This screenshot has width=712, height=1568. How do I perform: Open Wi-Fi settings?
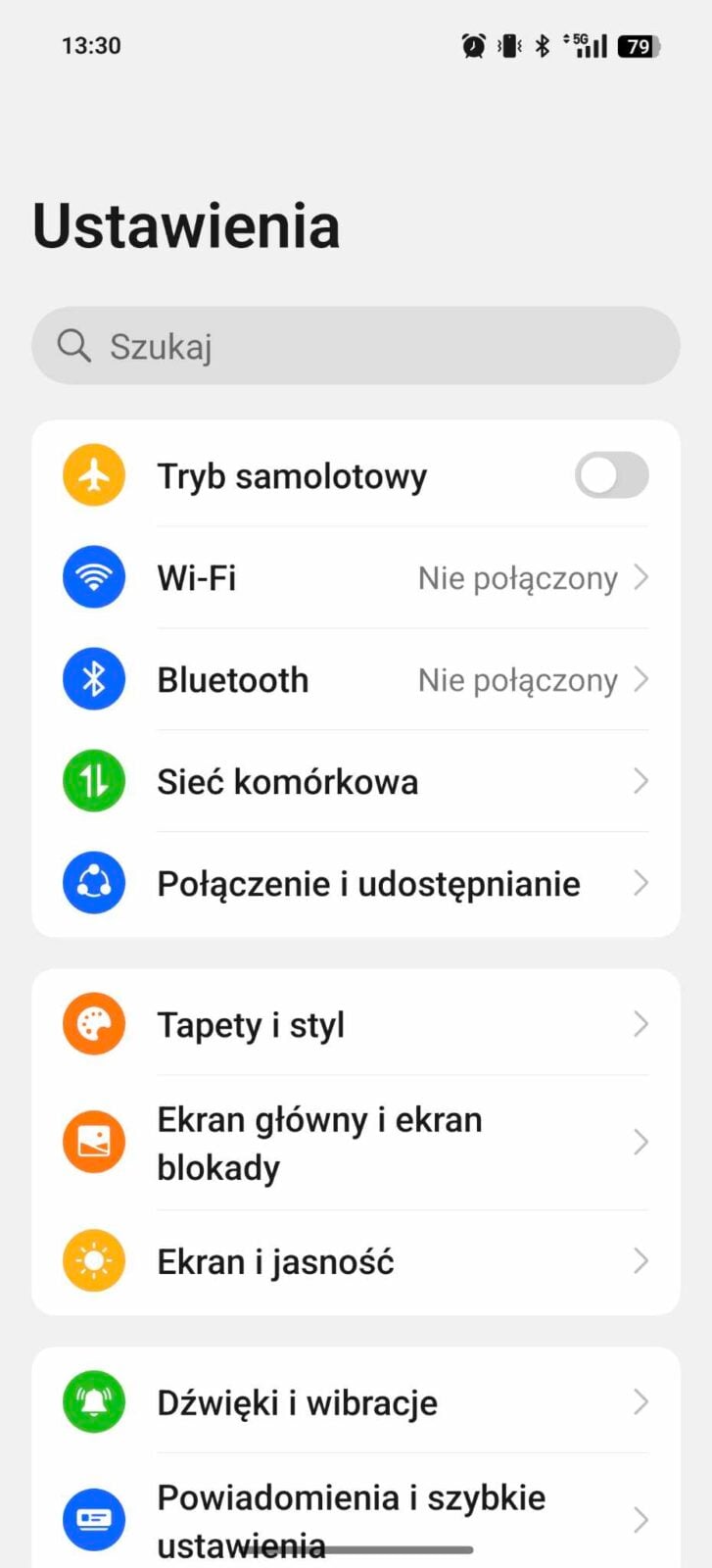click(356, 577)
